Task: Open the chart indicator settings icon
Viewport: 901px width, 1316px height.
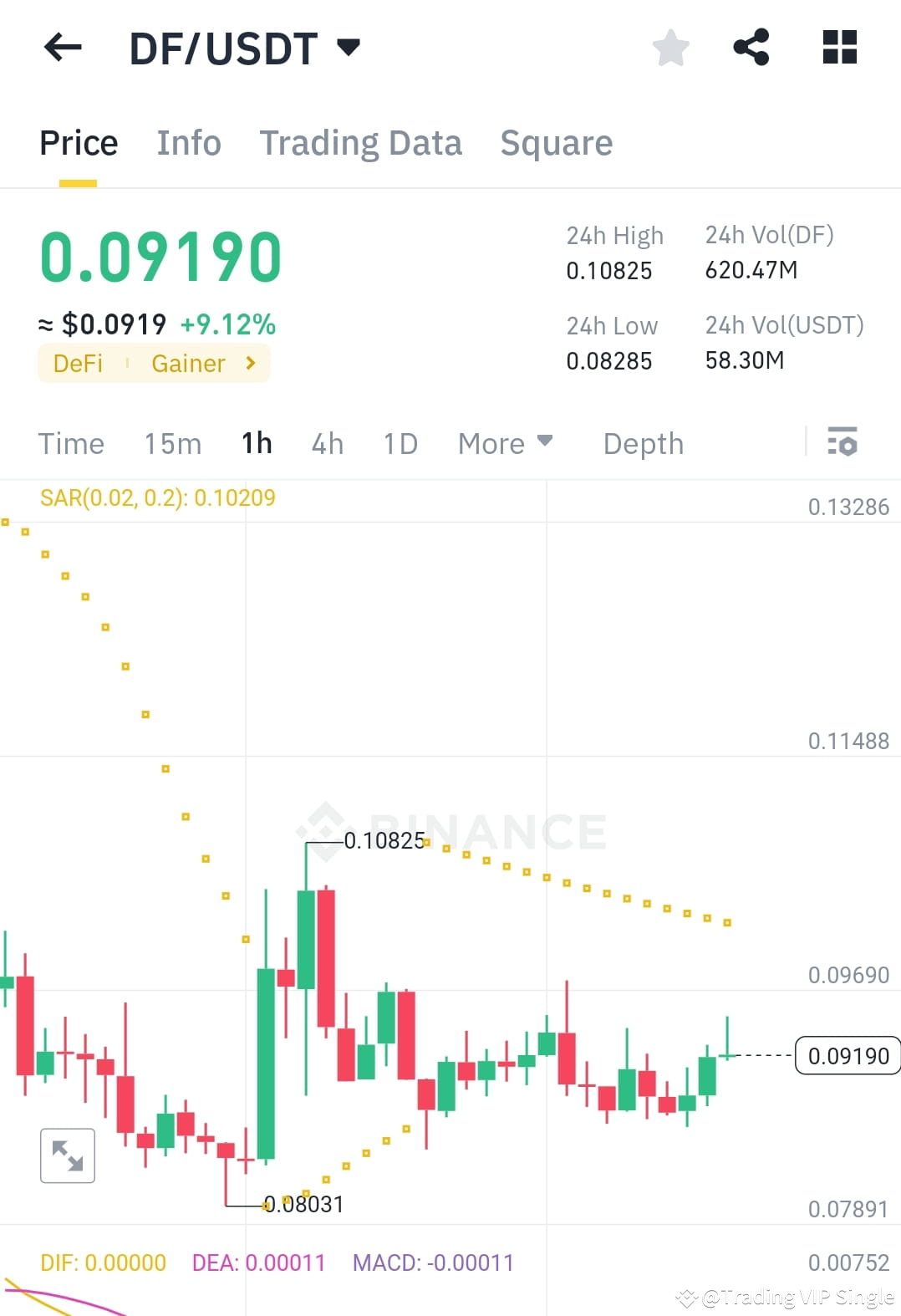Action: point(842,442)
